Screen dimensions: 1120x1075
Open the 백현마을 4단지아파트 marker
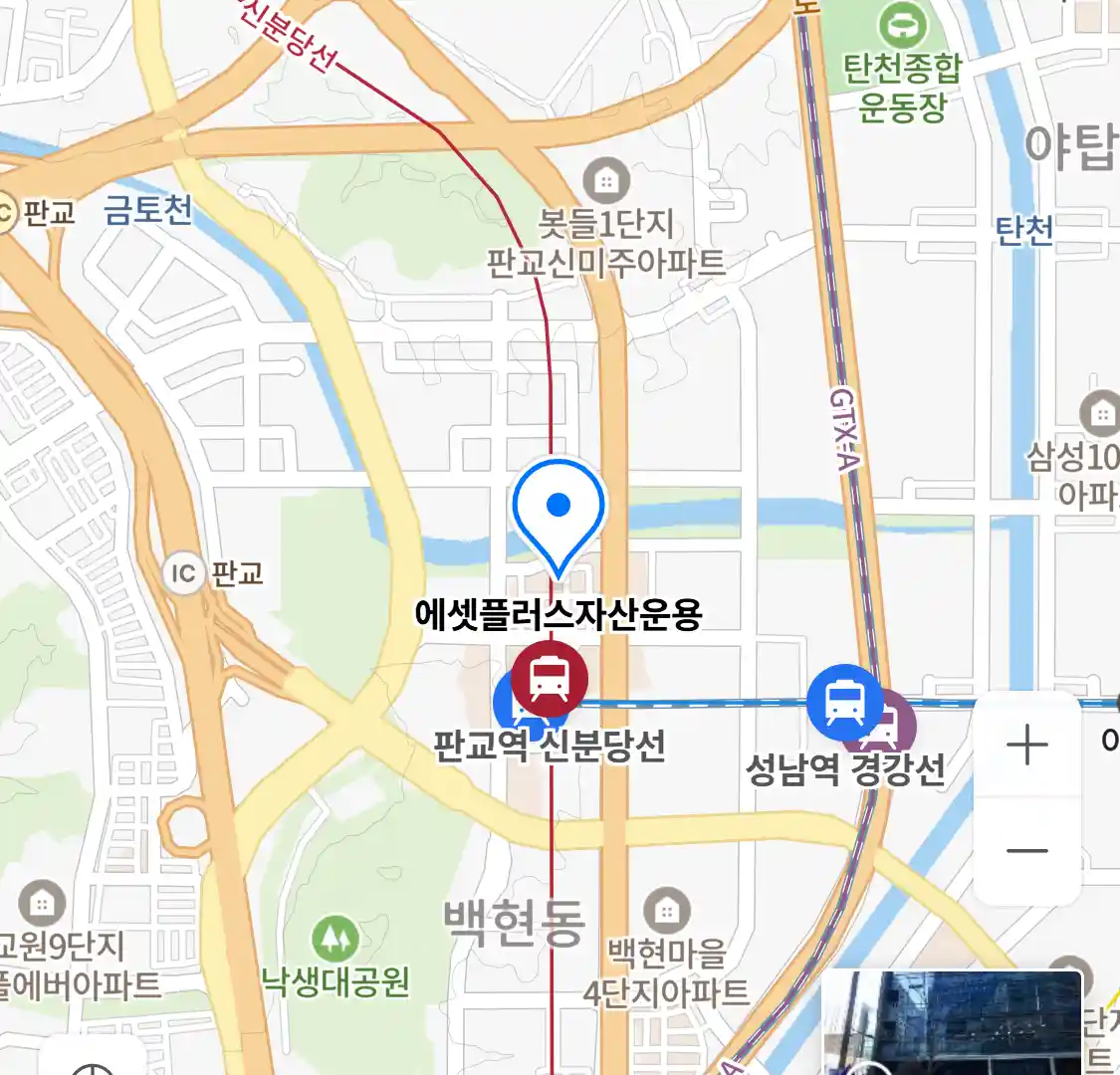(666, 910)
